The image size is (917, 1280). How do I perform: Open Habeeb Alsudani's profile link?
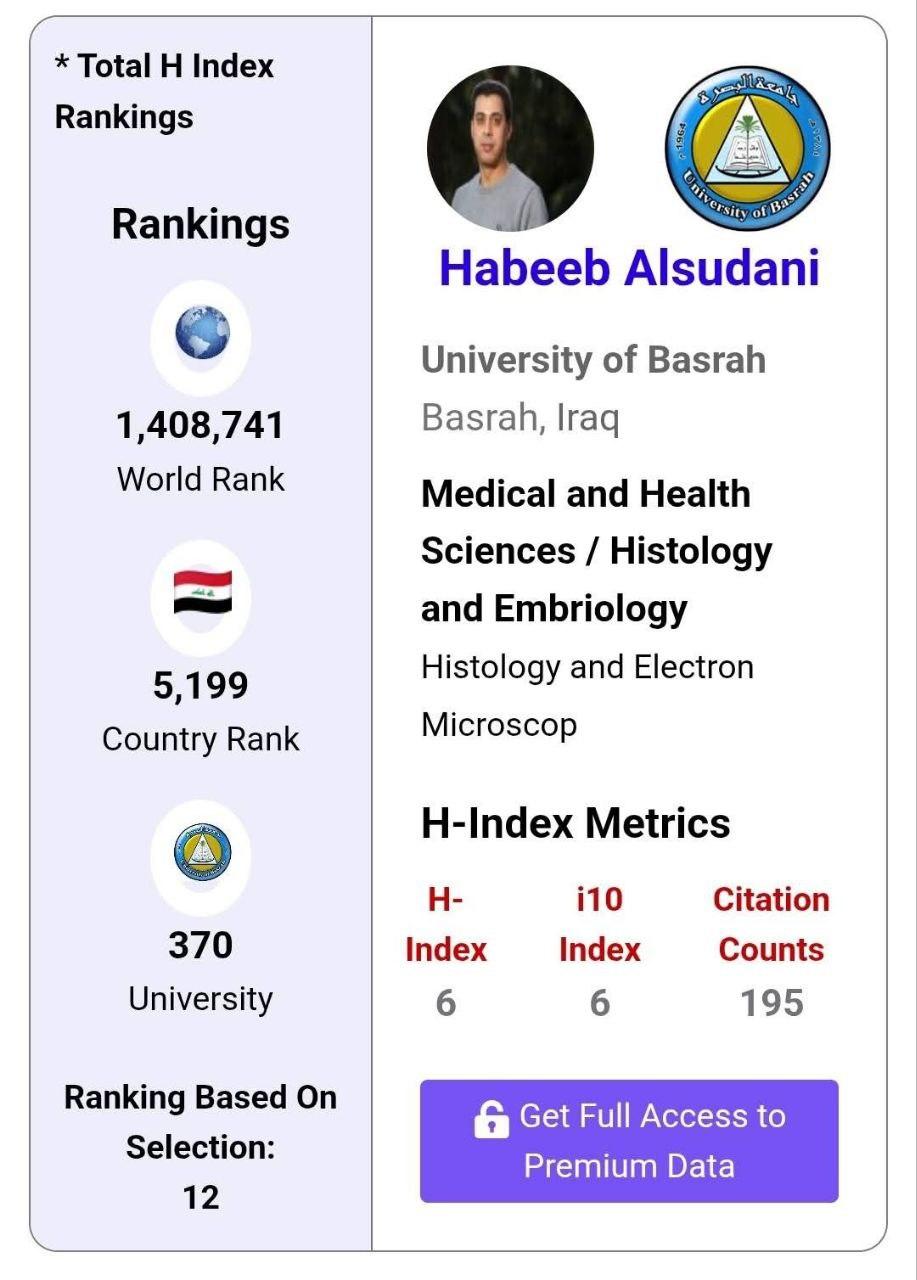(629, 268)
